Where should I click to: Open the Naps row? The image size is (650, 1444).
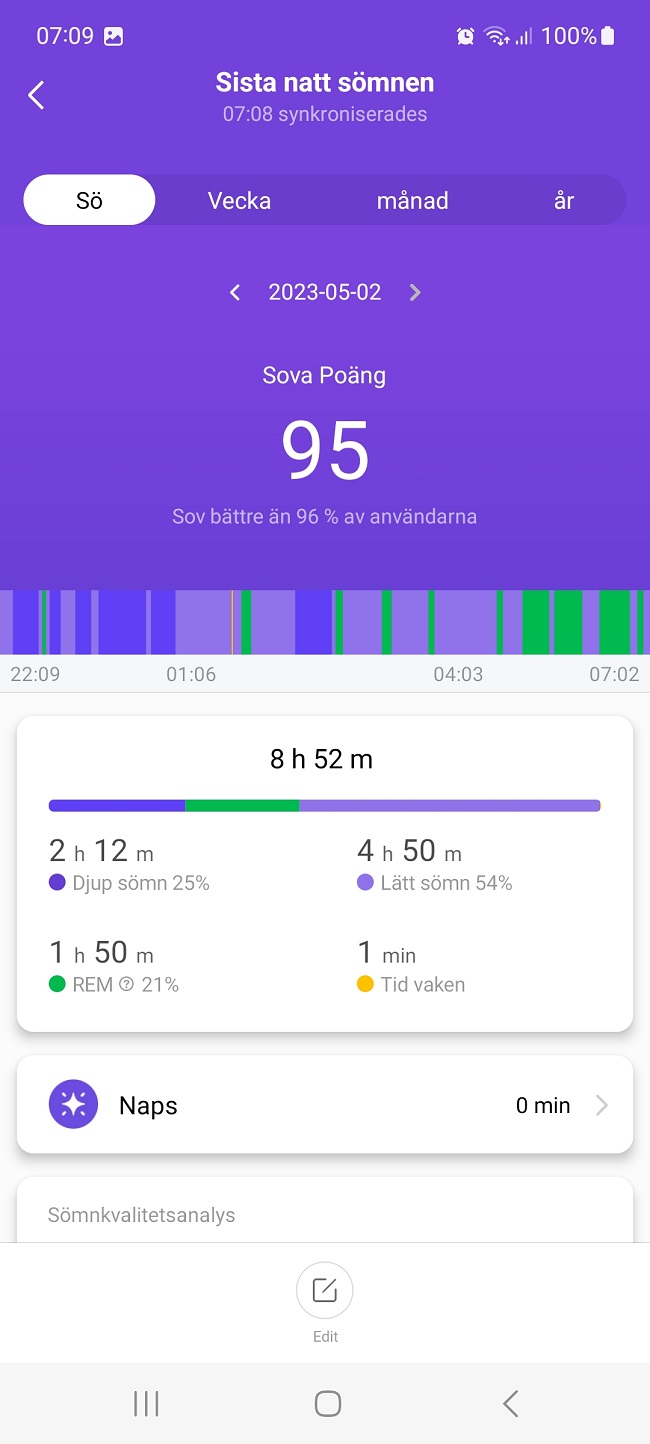point(325,1105)
